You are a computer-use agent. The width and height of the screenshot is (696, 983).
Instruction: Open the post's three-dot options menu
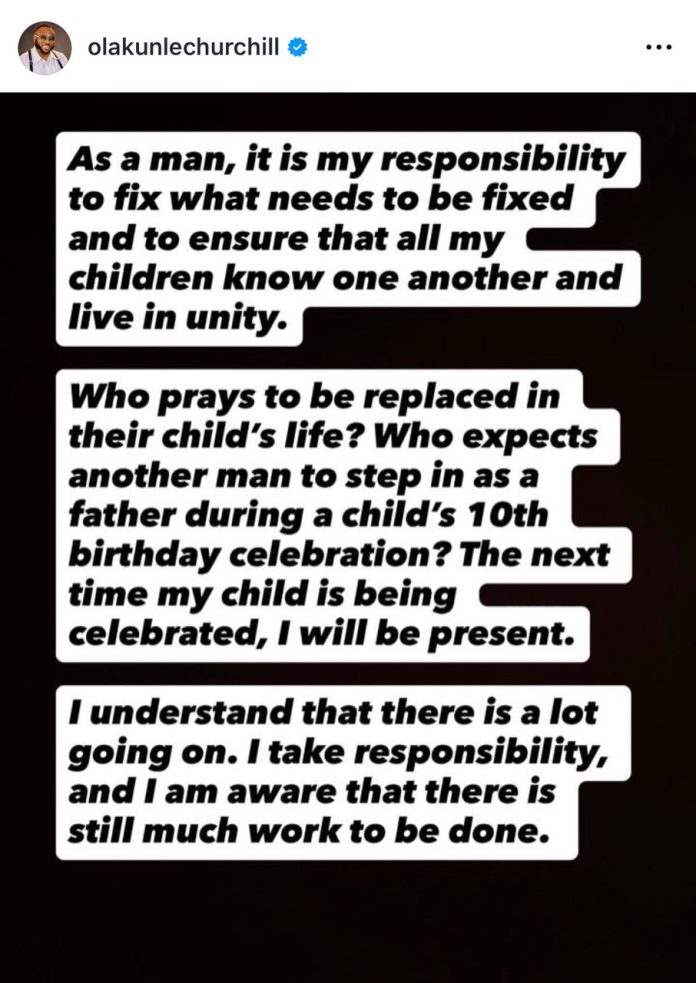[658, 47]
